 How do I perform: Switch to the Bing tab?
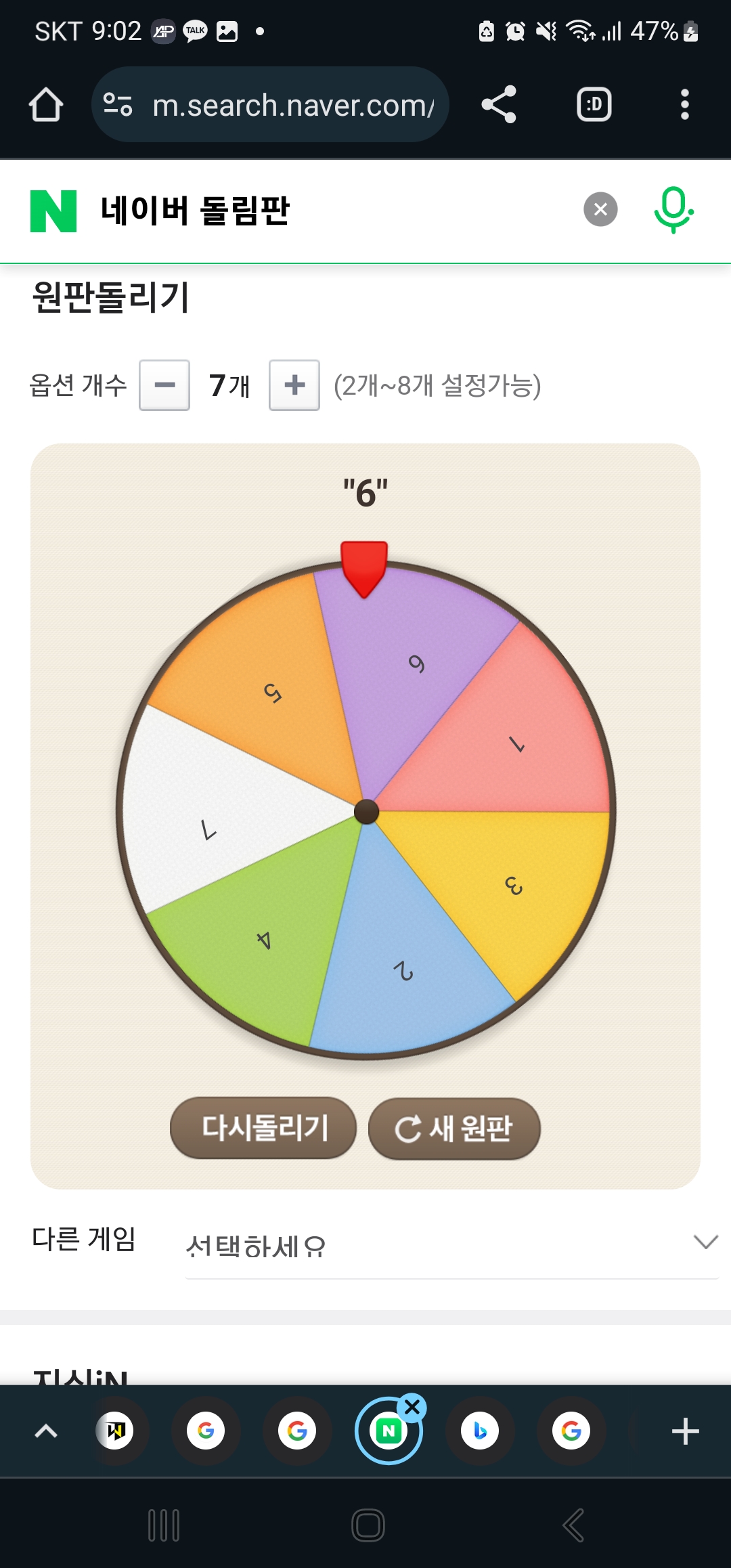click(480, 1431)
